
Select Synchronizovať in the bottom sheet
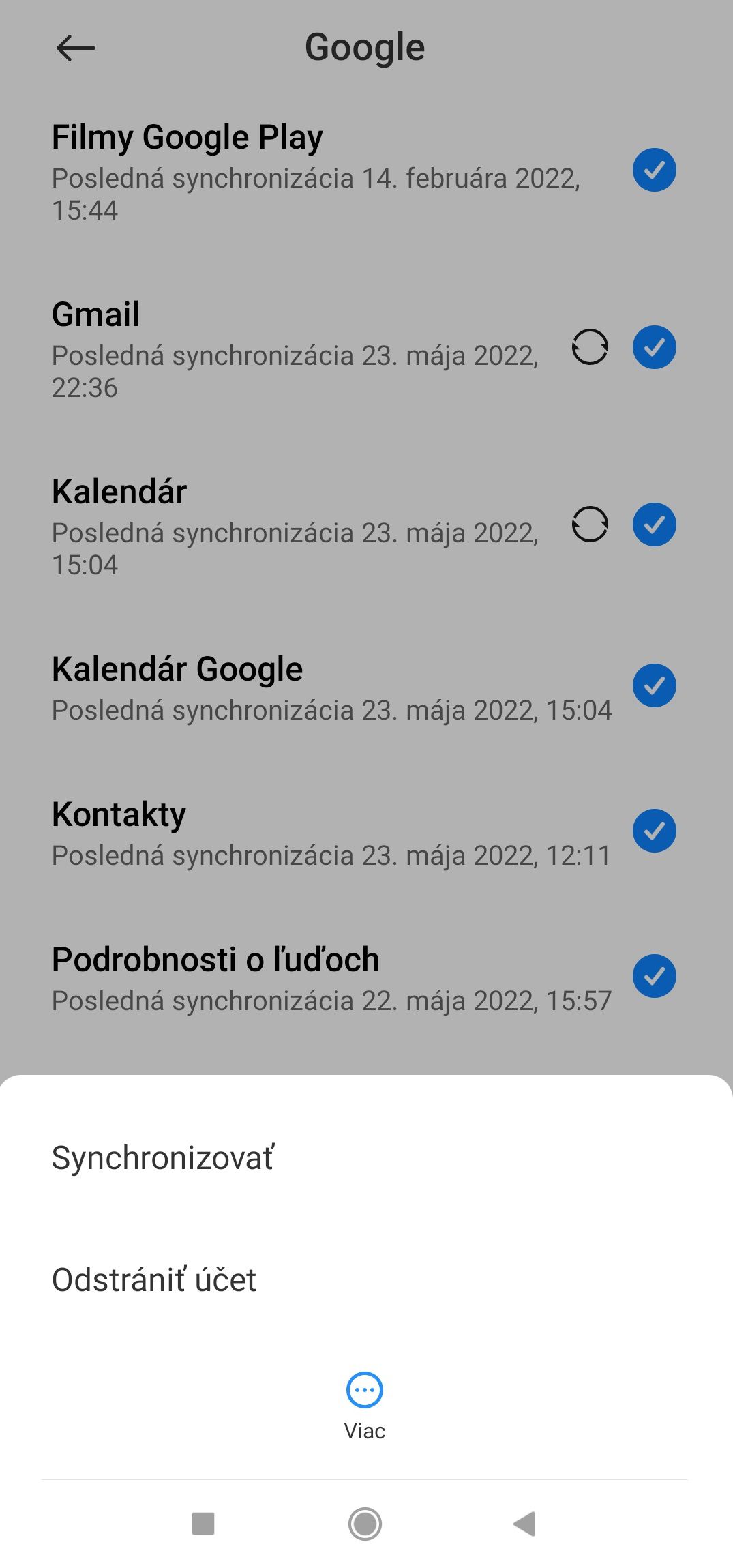(x=366, y=1157)
